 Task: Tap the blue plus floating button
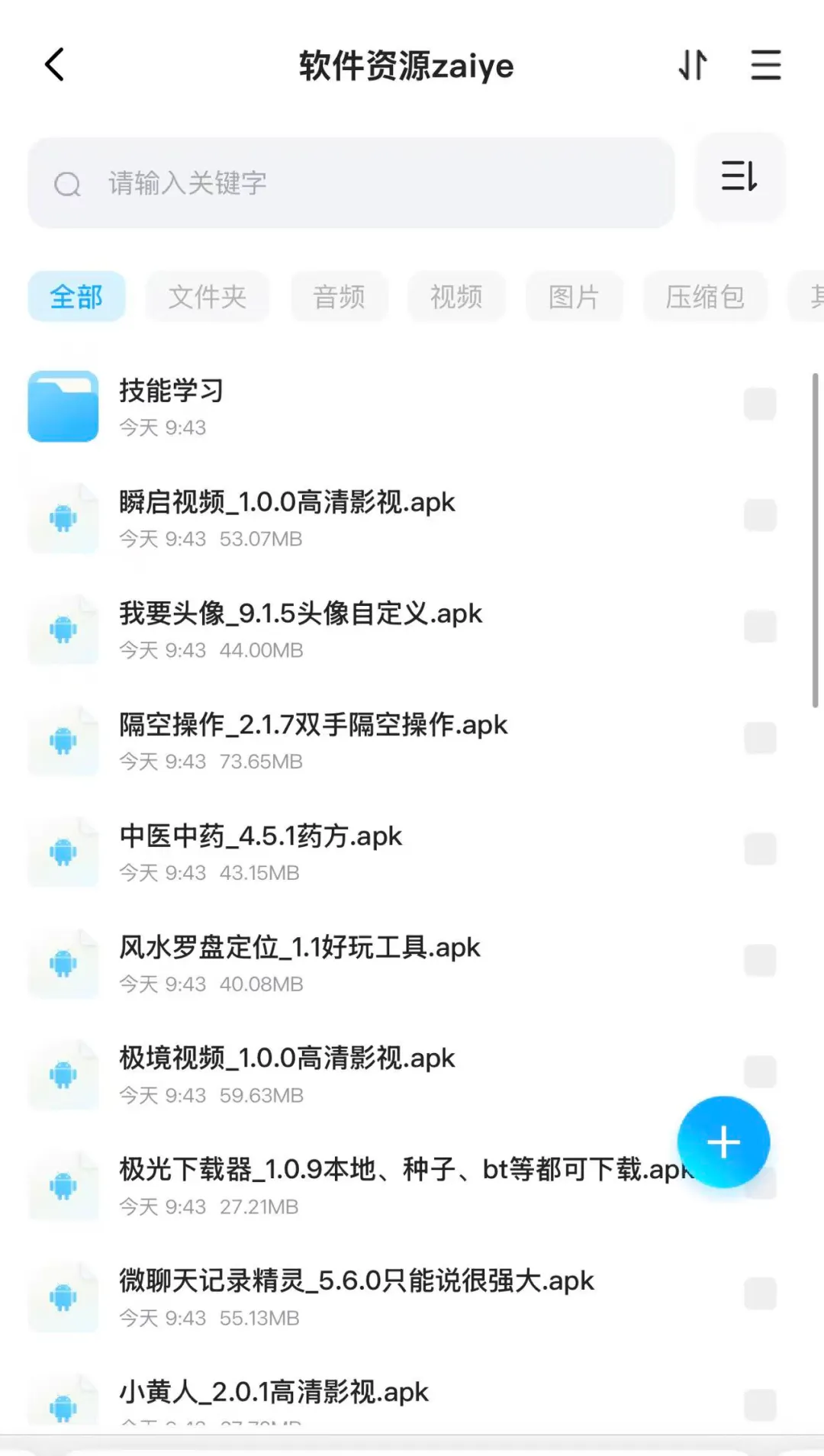(723, 1142)
